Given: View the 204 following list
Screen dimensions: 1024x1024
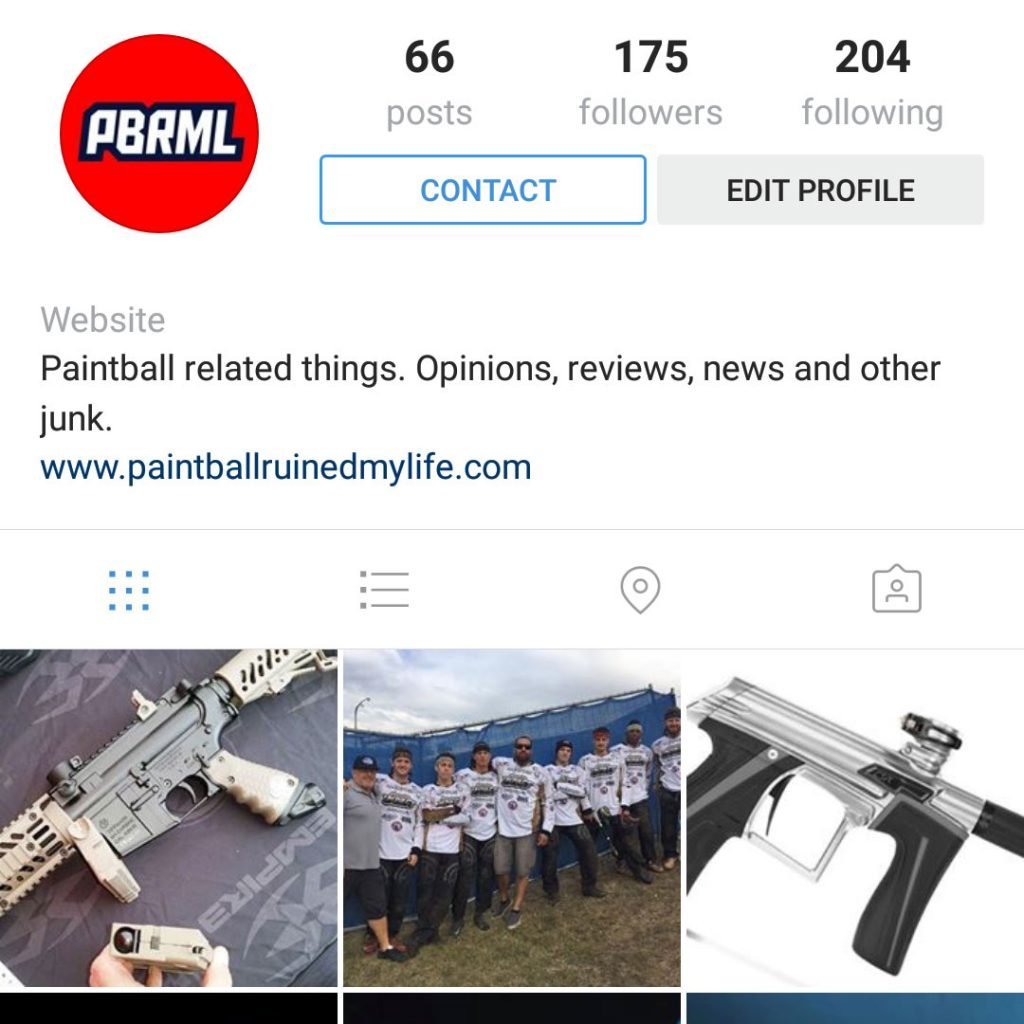Looking at the screenshot, I should 872,84.
